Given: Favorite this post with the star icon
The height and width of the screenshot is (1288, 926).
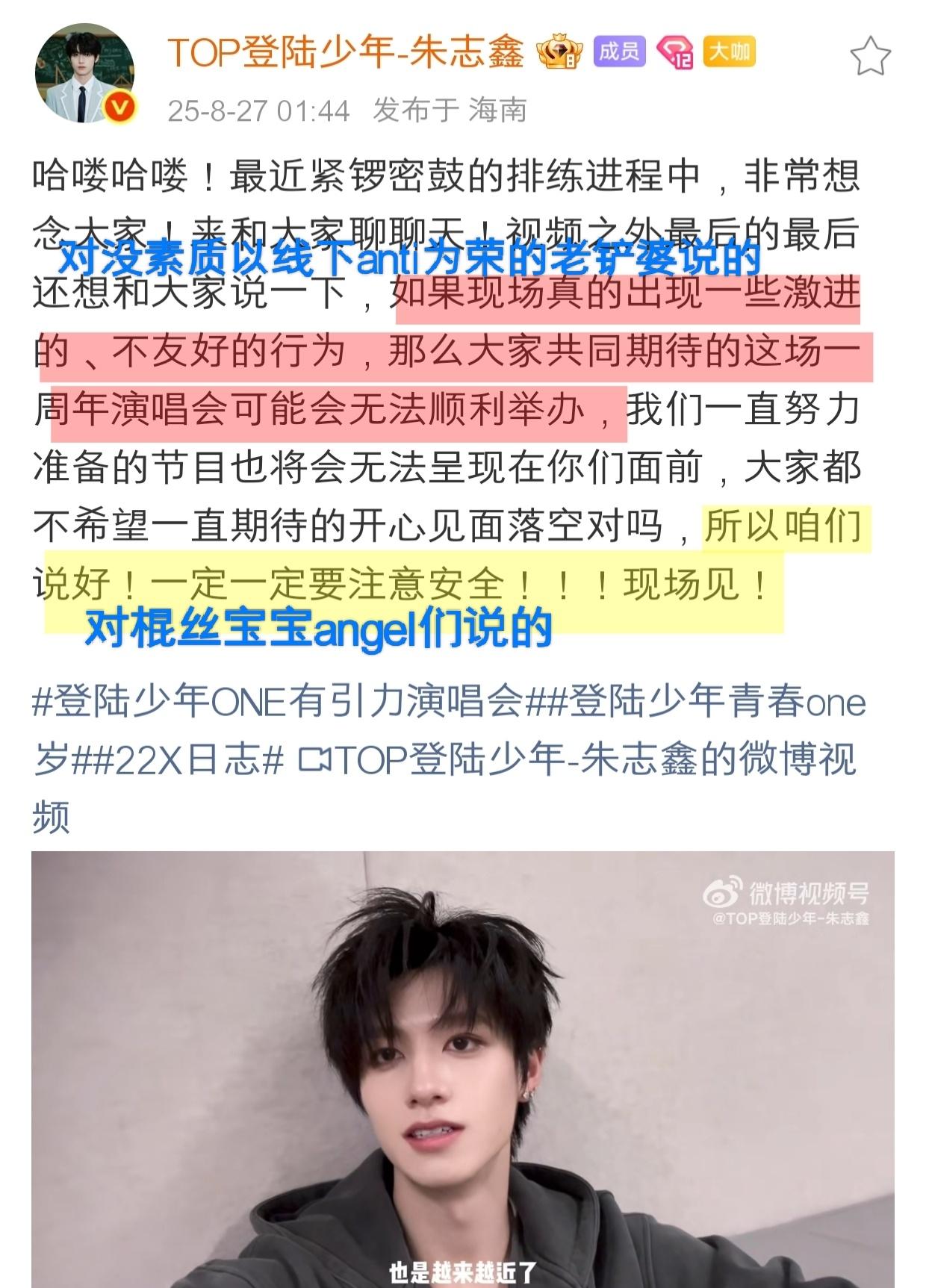Looking at the screenshot, I should click(870, 57).
